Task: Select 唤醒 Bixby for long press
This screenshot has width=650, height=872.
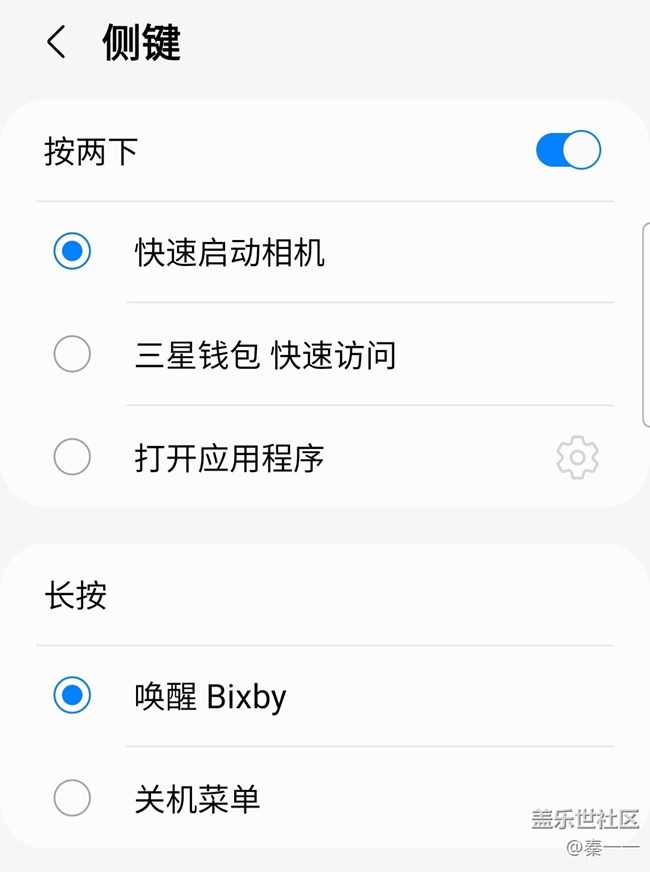Action: click(x=72, y=696)
